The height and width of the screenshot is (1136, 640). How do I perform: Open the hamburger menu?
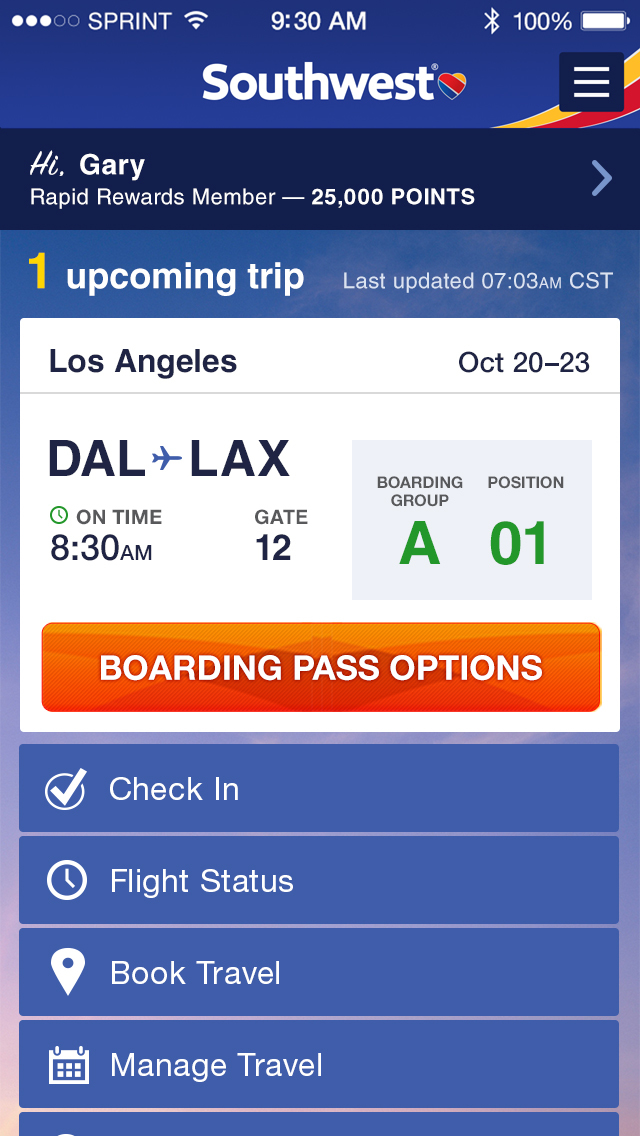tap(590, 82)
